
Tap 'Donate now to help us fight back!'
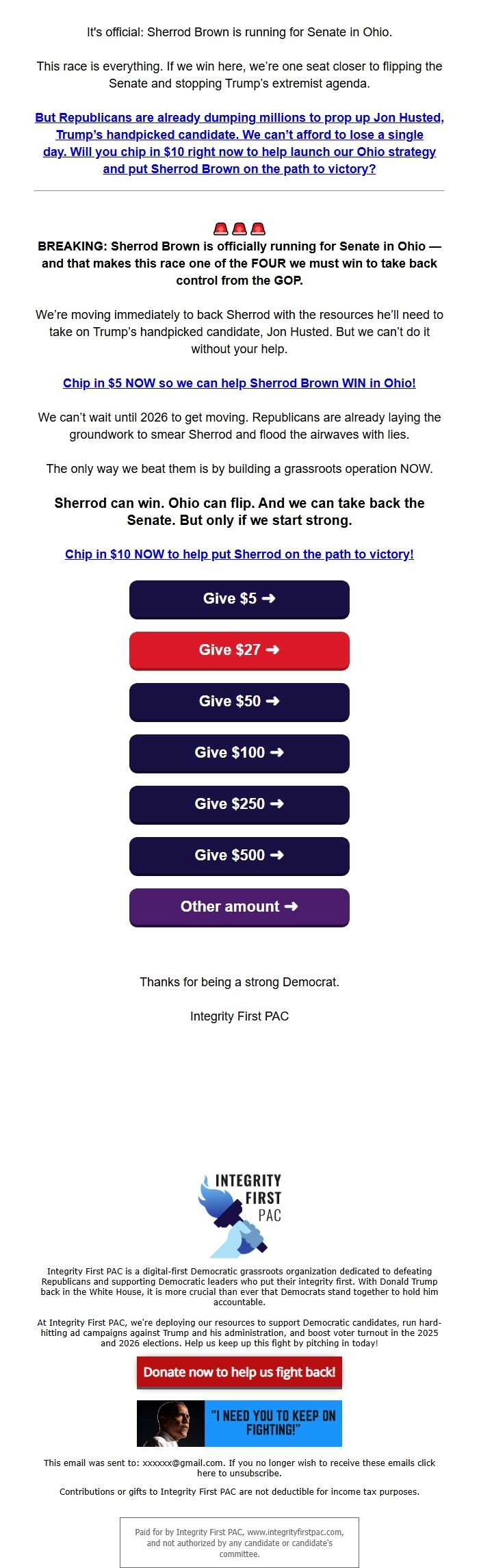[x=239, y=1372]
